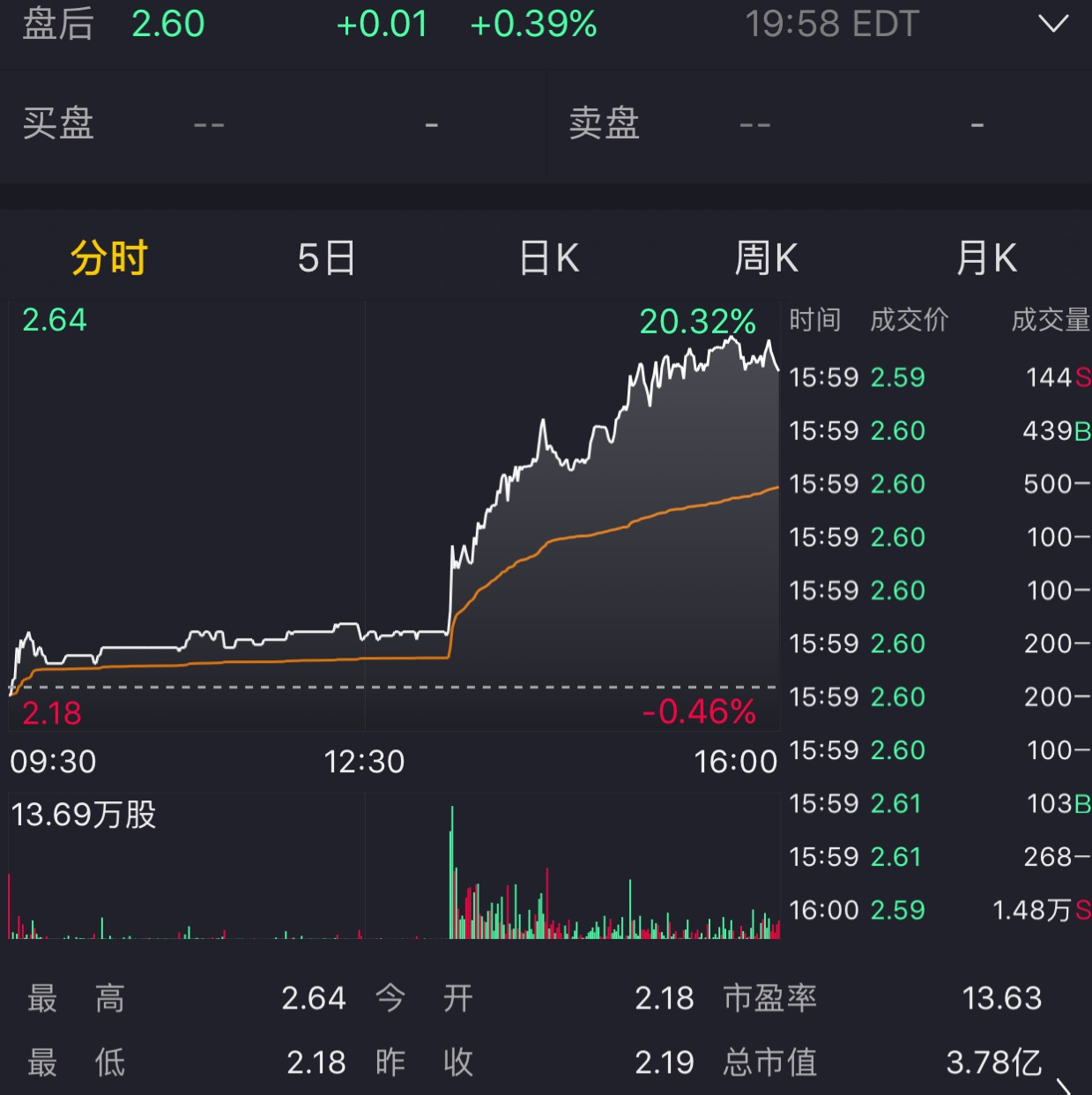Viewport: 1092px width, 1095px height.
Task: Switch to the 日K chart tab
Action: tap(549, 258)
